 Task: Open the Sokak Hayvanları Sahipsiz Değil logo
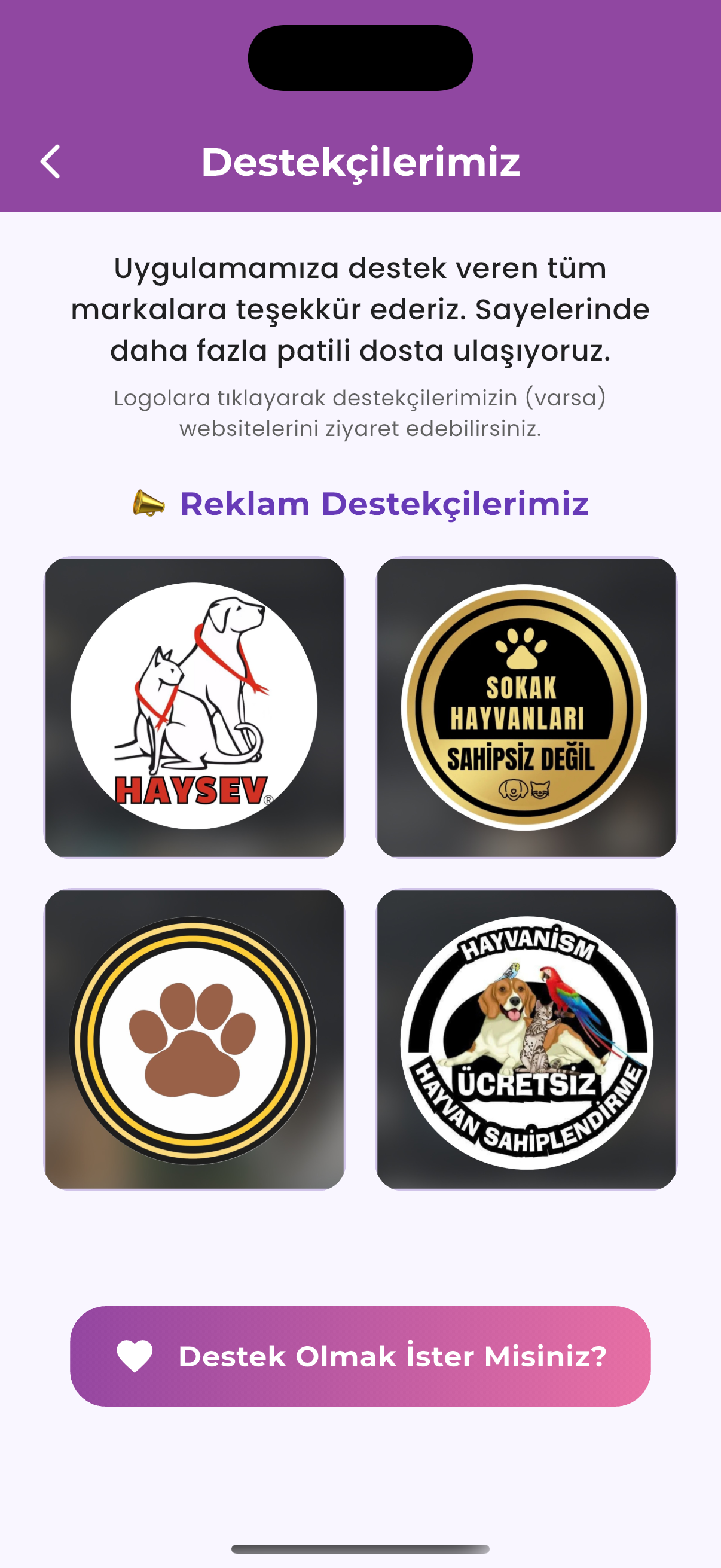[x=526, y=707]
